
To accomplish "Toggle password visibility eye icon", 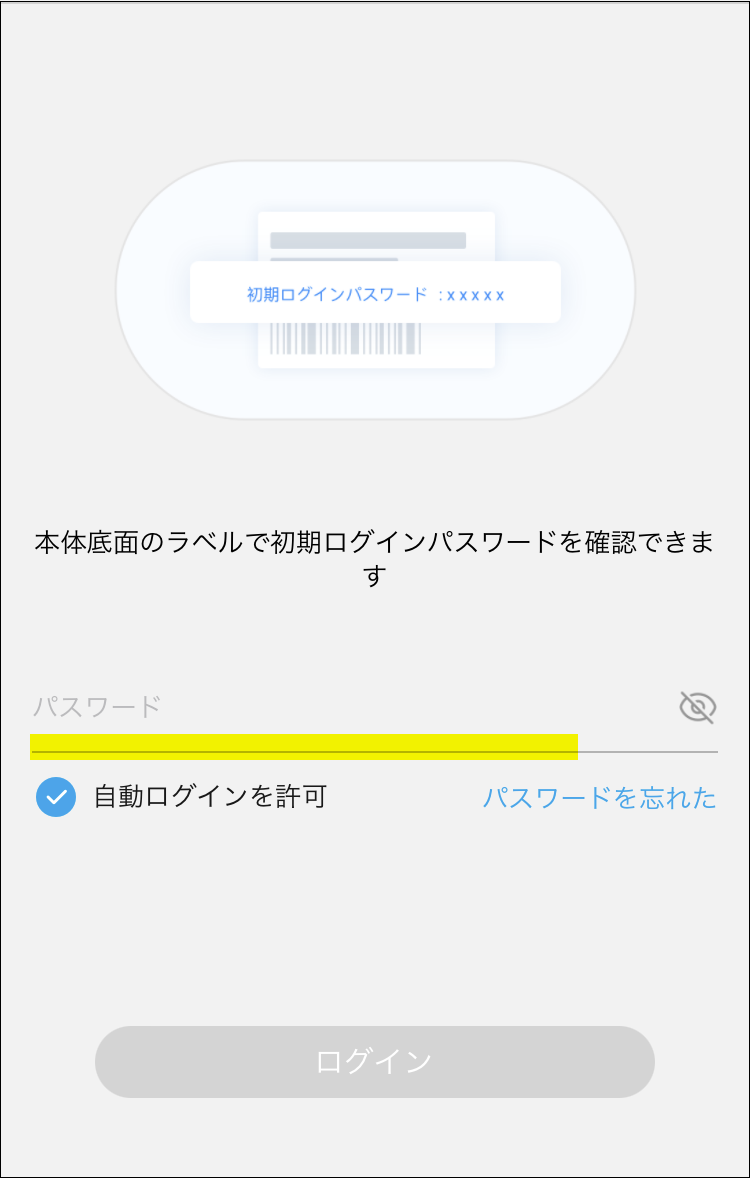I will coord(697,708).
